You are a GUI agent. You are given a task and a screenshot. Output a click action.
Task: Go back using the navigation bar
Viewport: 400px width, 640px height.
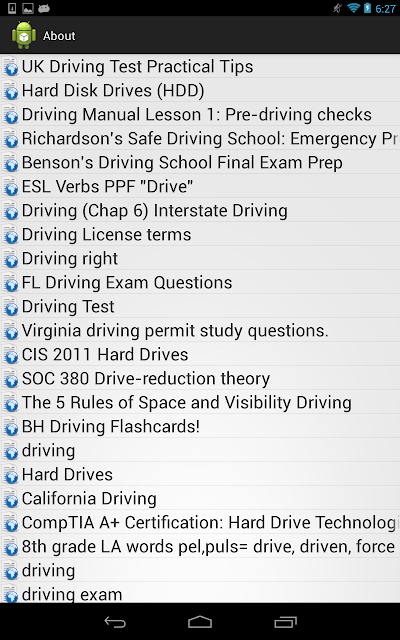point(115,622)
